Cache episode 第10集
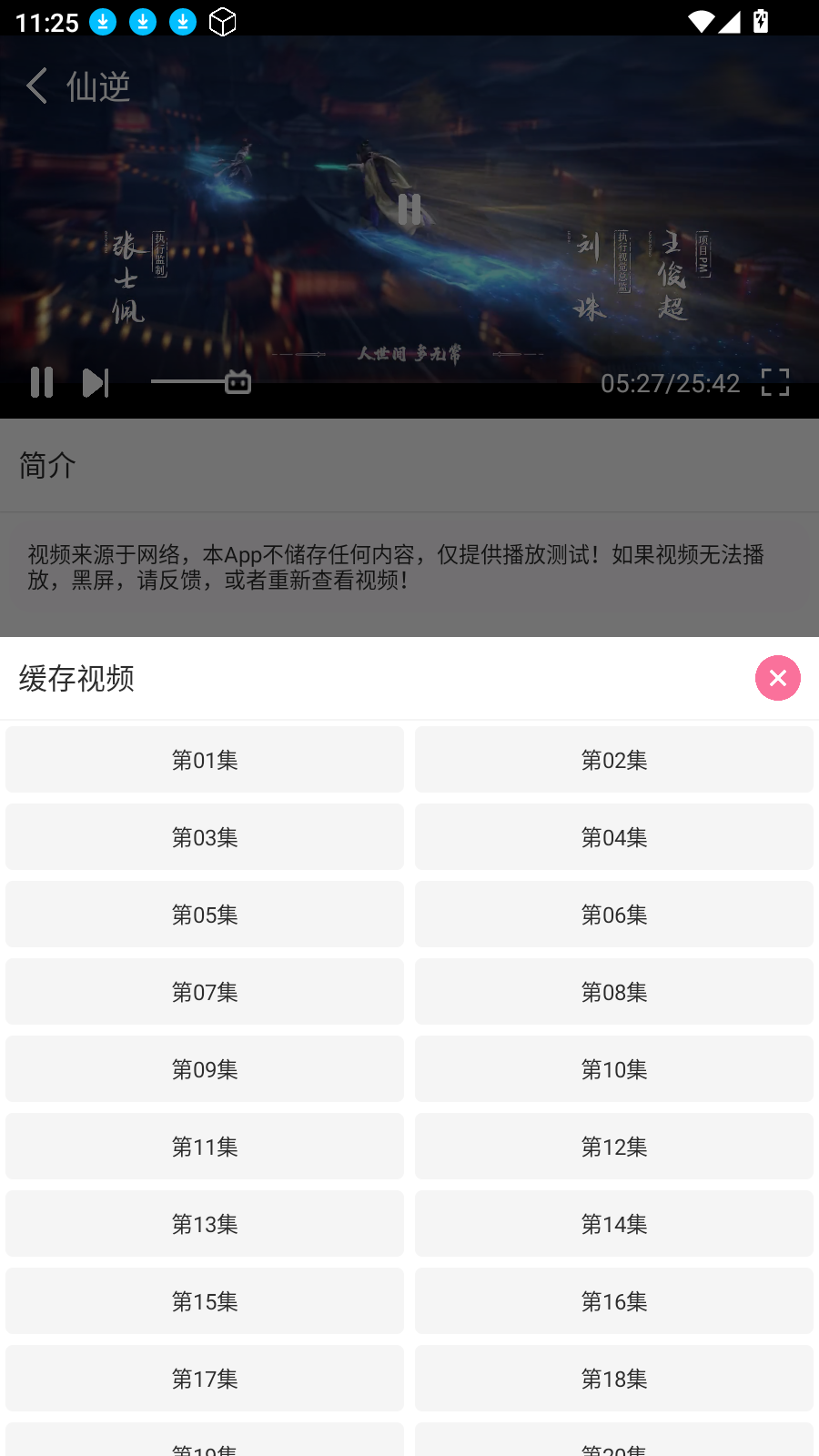 coord(614,1069)
